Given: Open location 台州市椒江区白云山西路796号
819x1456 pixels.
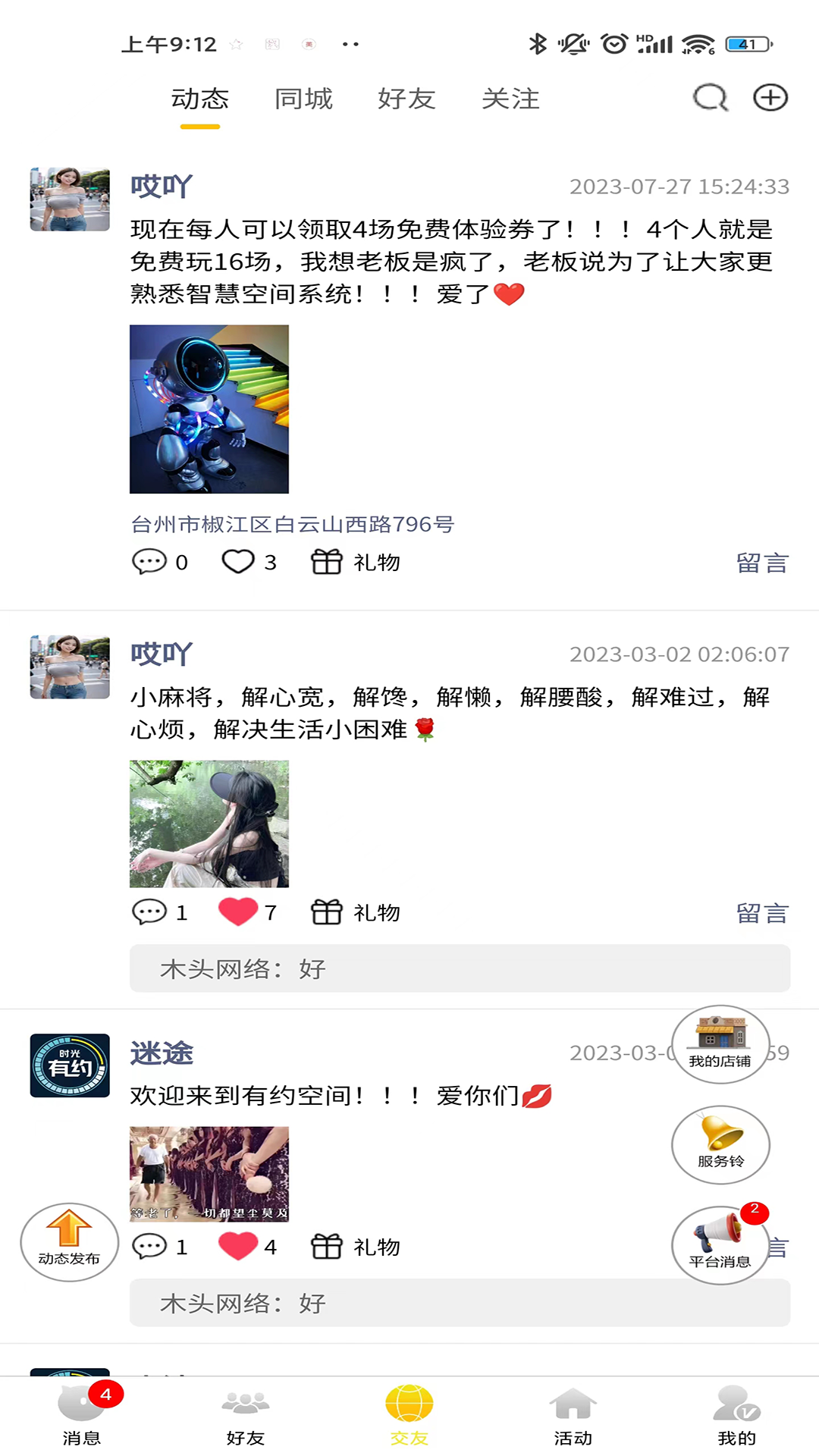Looking at the screenshot, I should 292,524.
